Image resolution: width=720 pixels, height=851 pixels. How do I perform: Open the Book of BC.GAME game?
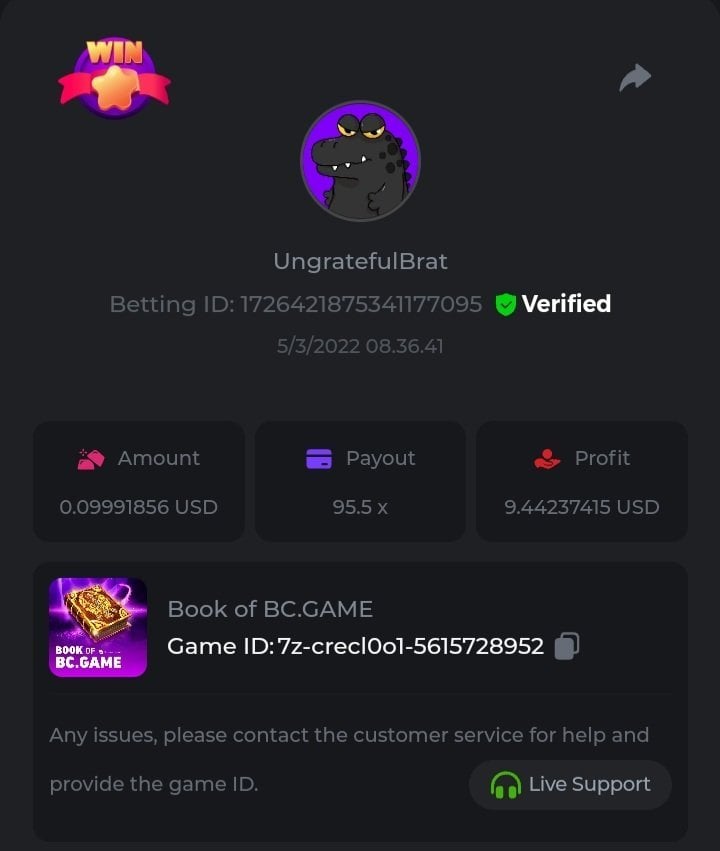click(x=98, y=627)
